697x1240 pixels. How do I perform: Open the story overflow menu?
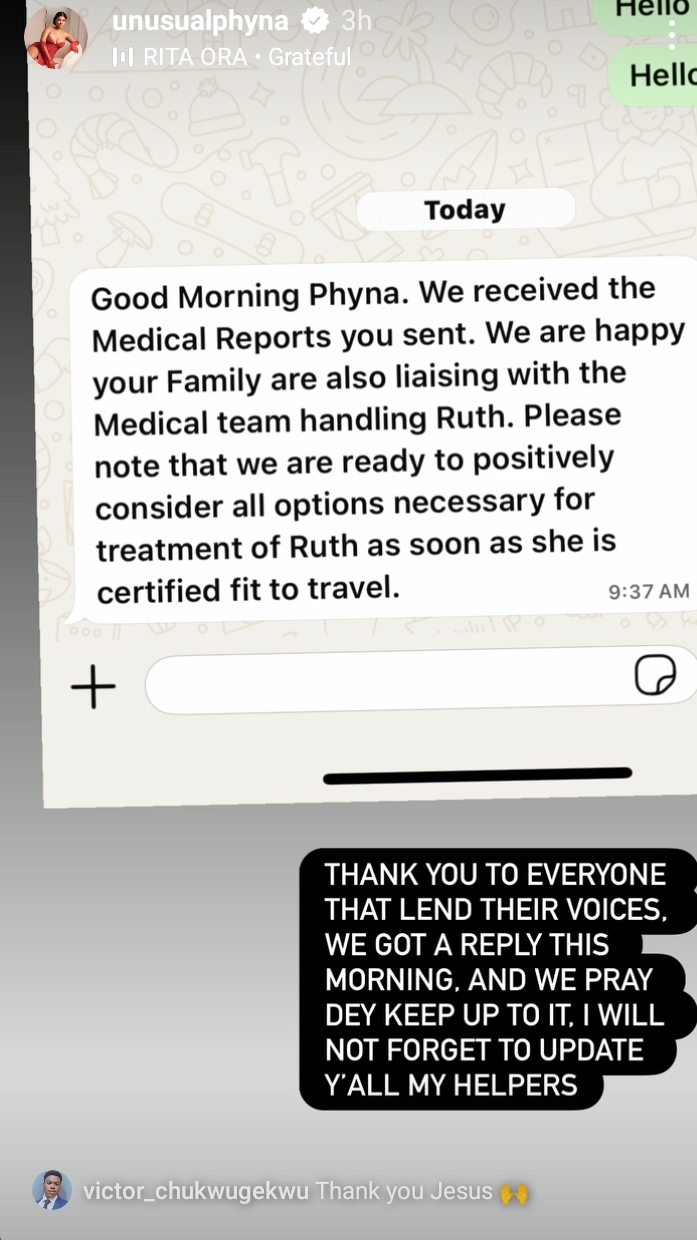[x=672, y=35]
